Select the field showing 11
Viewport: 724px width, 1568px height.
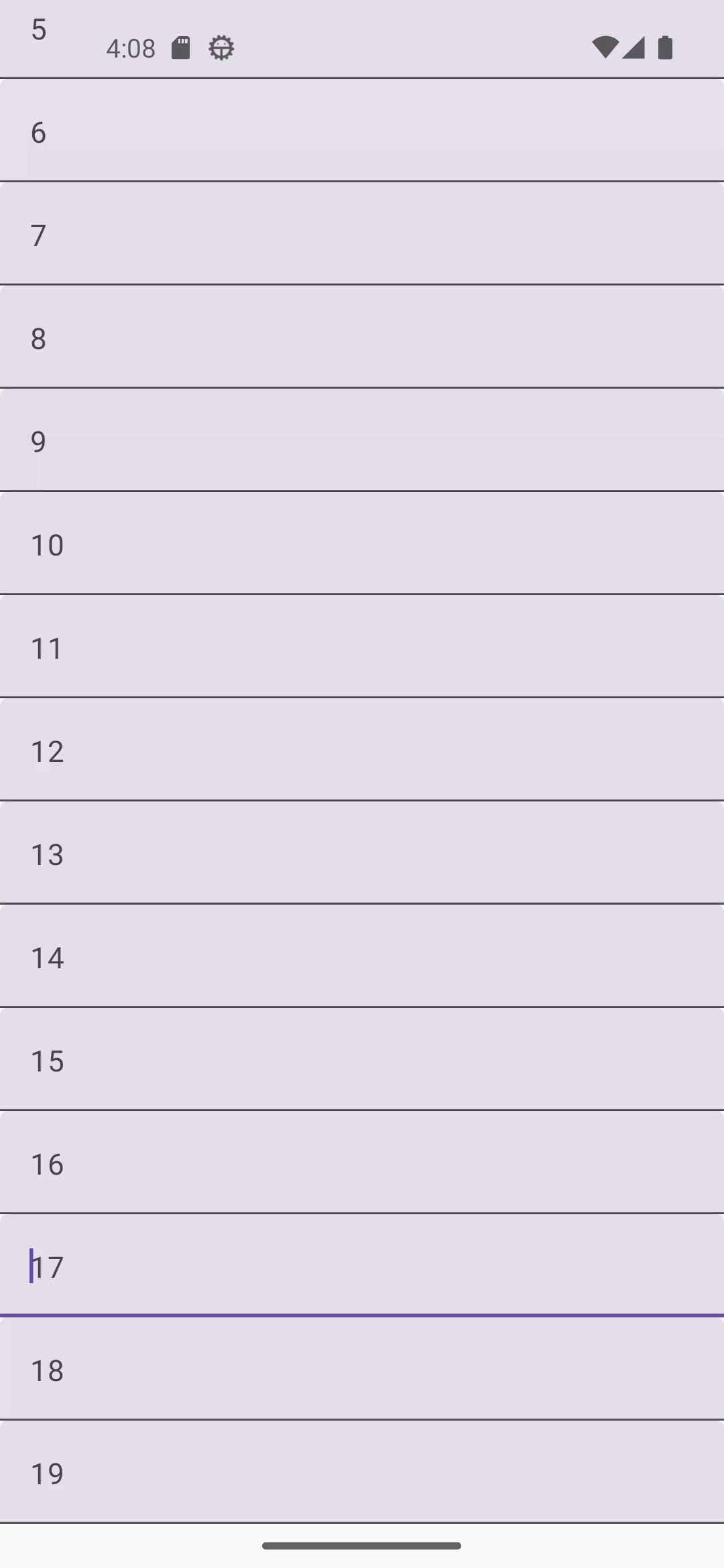(362, 647)
